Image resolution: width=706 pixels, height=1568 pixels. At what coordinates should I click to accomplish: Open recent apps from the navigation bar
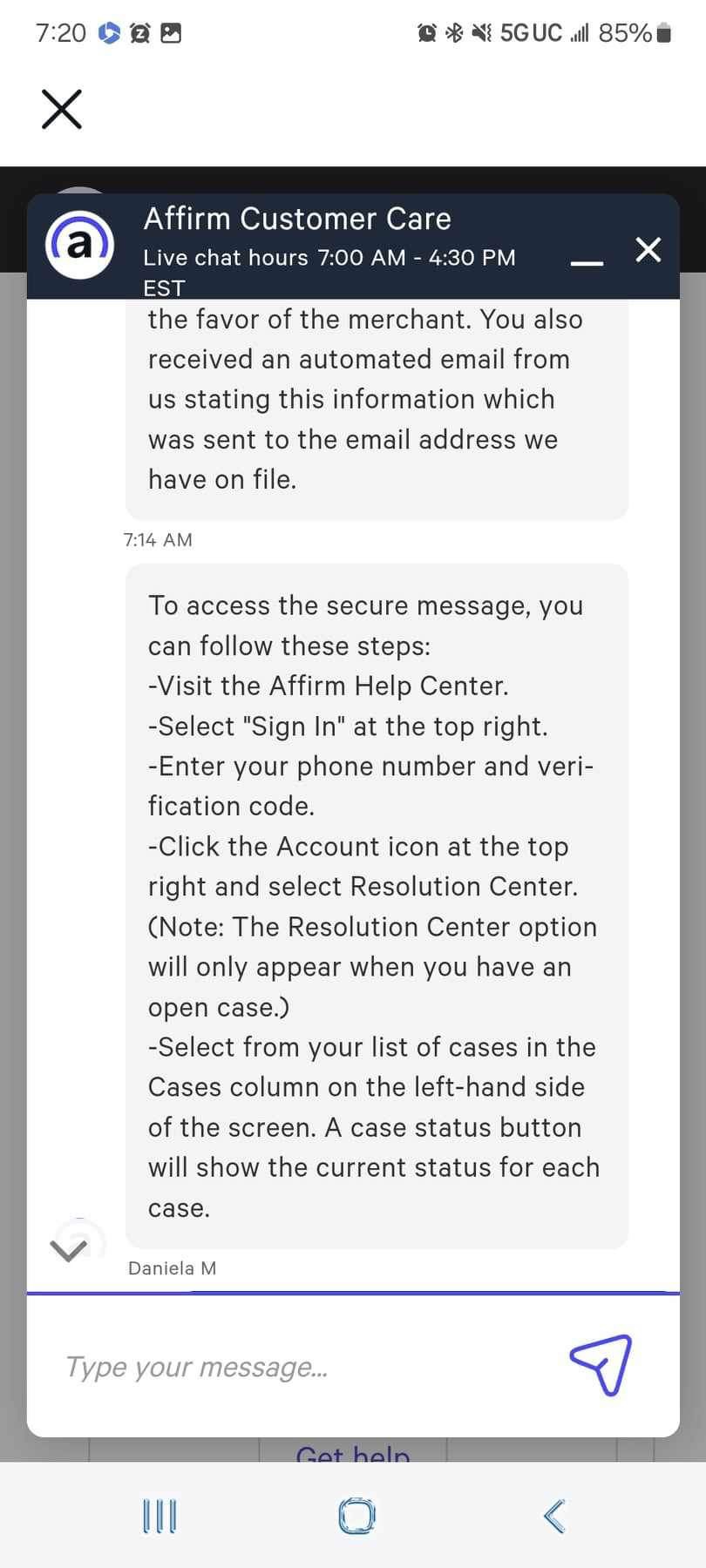(160, 1516)
